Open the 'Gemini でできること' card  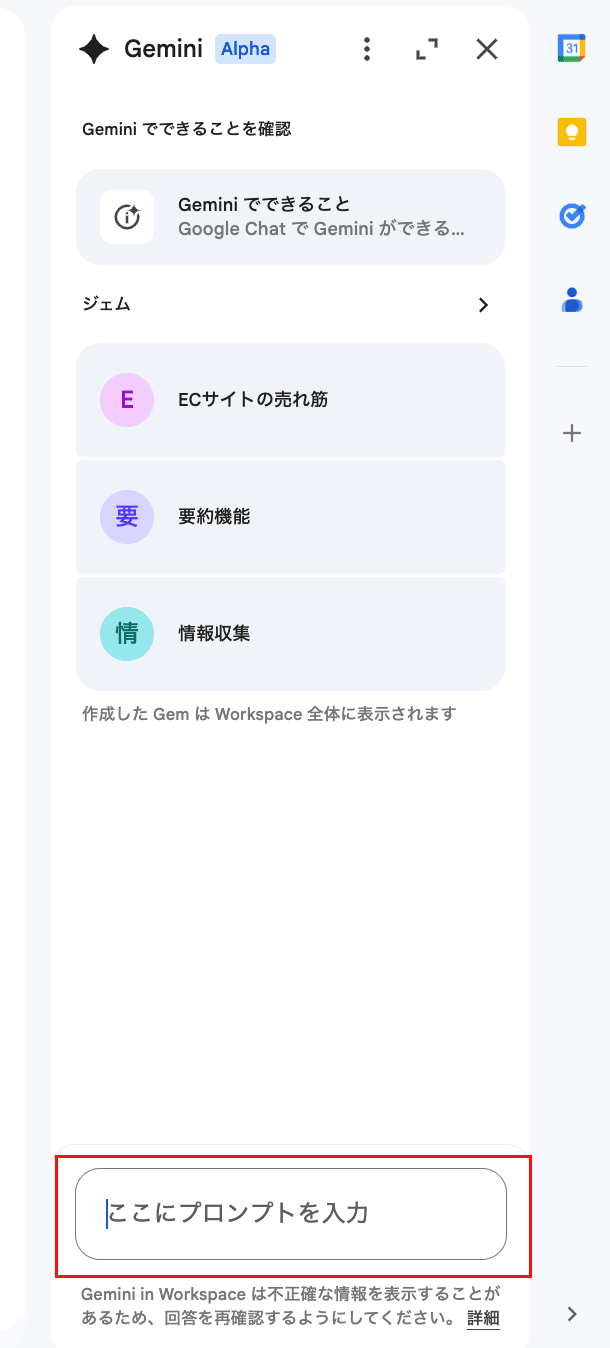[x=290, y=216]
